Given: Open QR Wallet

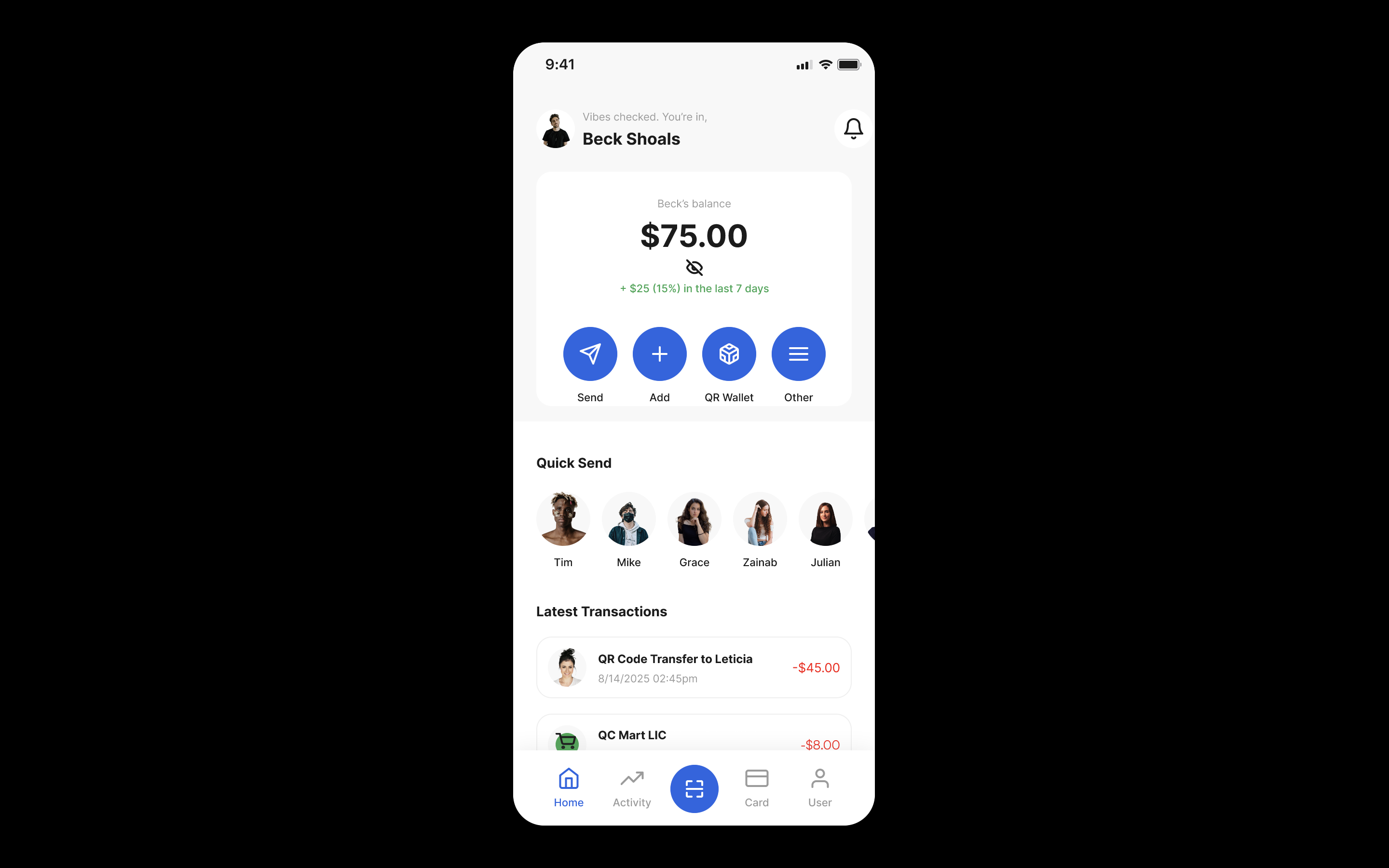Looking at the screenshot, I should pyautogui.click(x=728, y=353).
